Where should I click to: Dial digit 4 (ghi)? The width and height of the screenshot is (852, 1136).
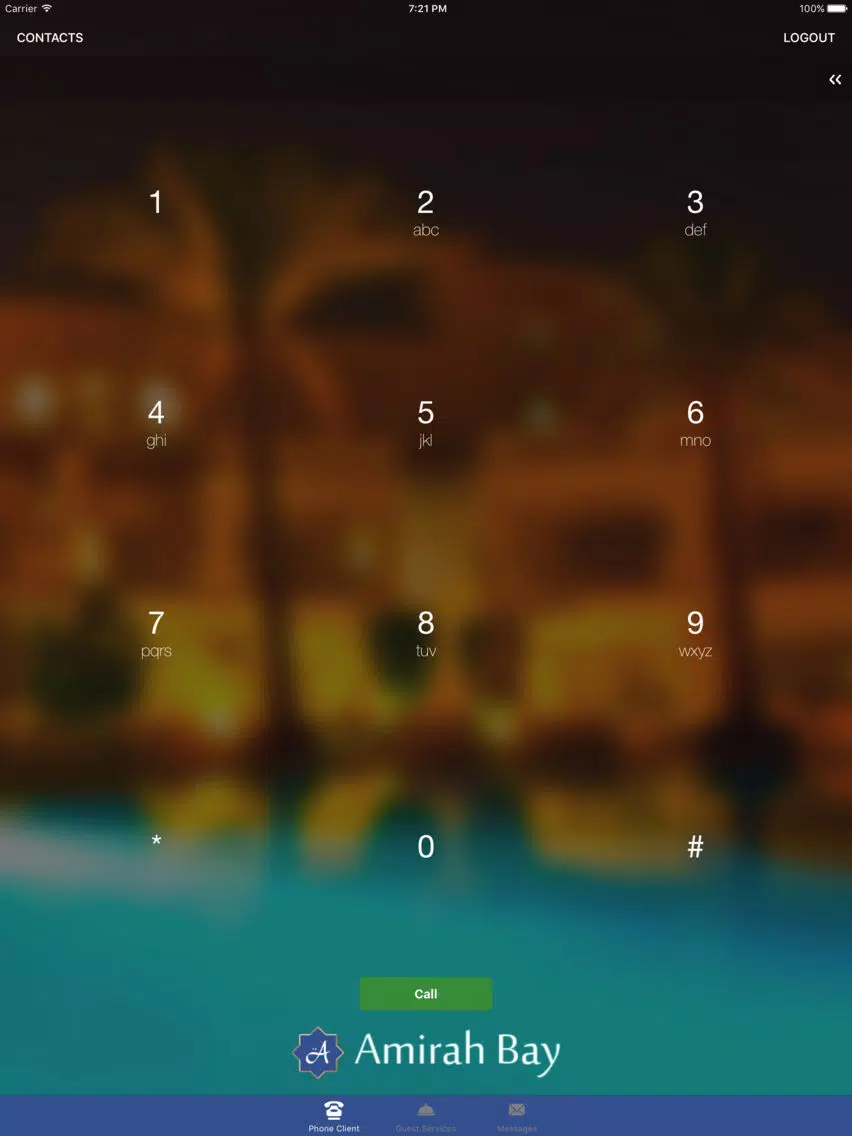coord(156,422)
